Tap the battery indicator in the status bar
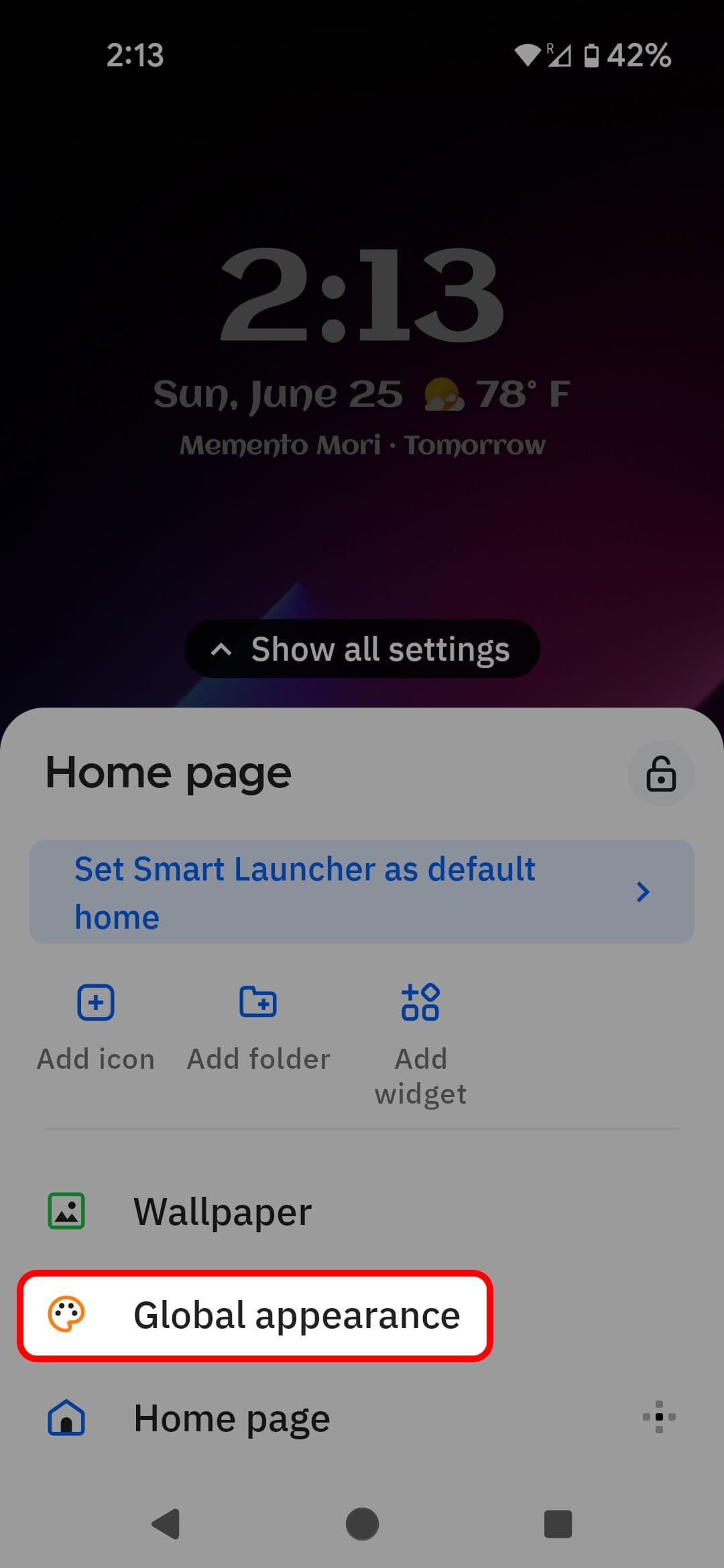Screen dimensions: 724x1568 coord(593,55)
